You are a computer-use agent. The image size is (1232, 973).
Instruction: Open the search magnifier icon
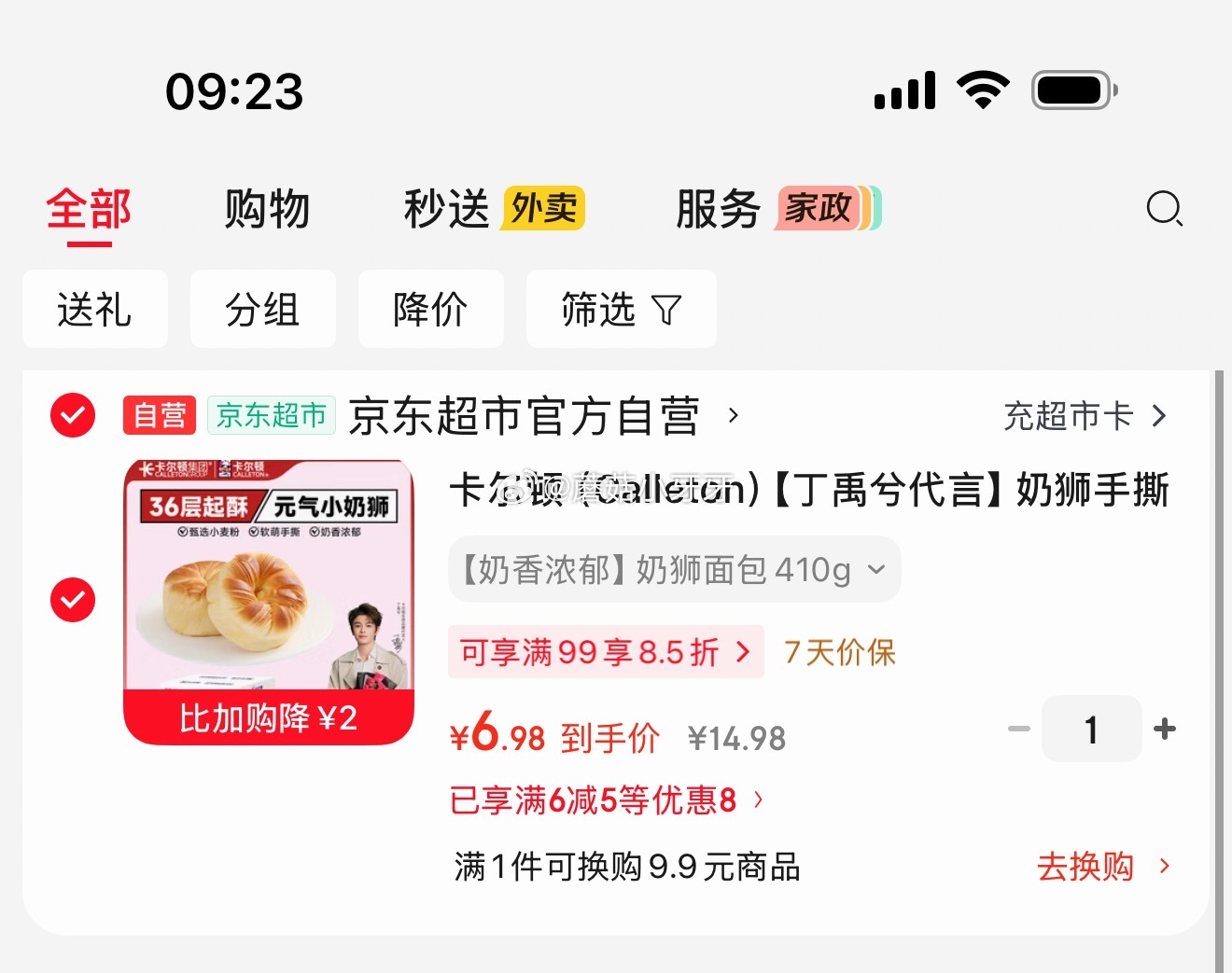pos(1164,208)
